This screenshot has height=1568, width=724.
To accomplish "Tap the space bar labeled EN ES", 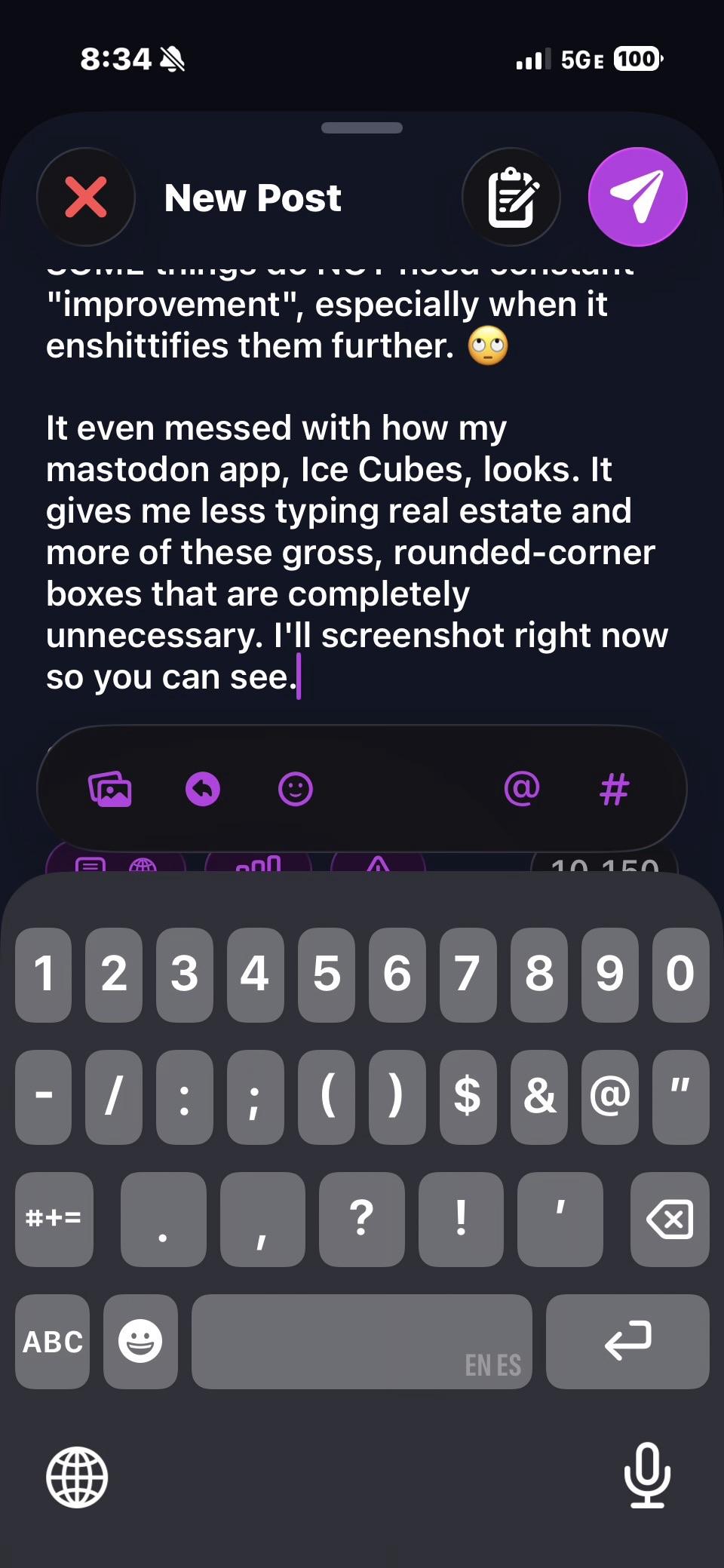I will [362, 1342].
